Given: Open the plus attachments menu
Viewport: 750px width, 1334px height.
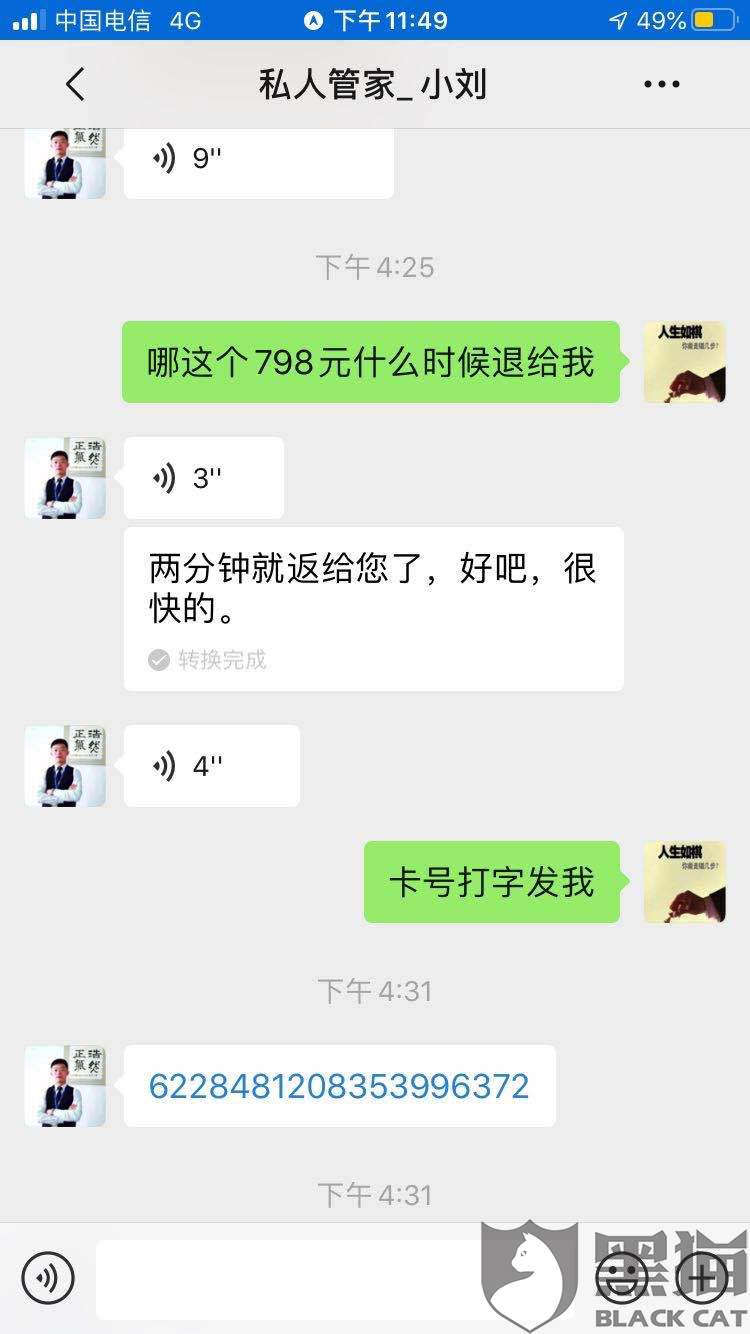Looking at the screenshot, I should (x=702, y=1278).
